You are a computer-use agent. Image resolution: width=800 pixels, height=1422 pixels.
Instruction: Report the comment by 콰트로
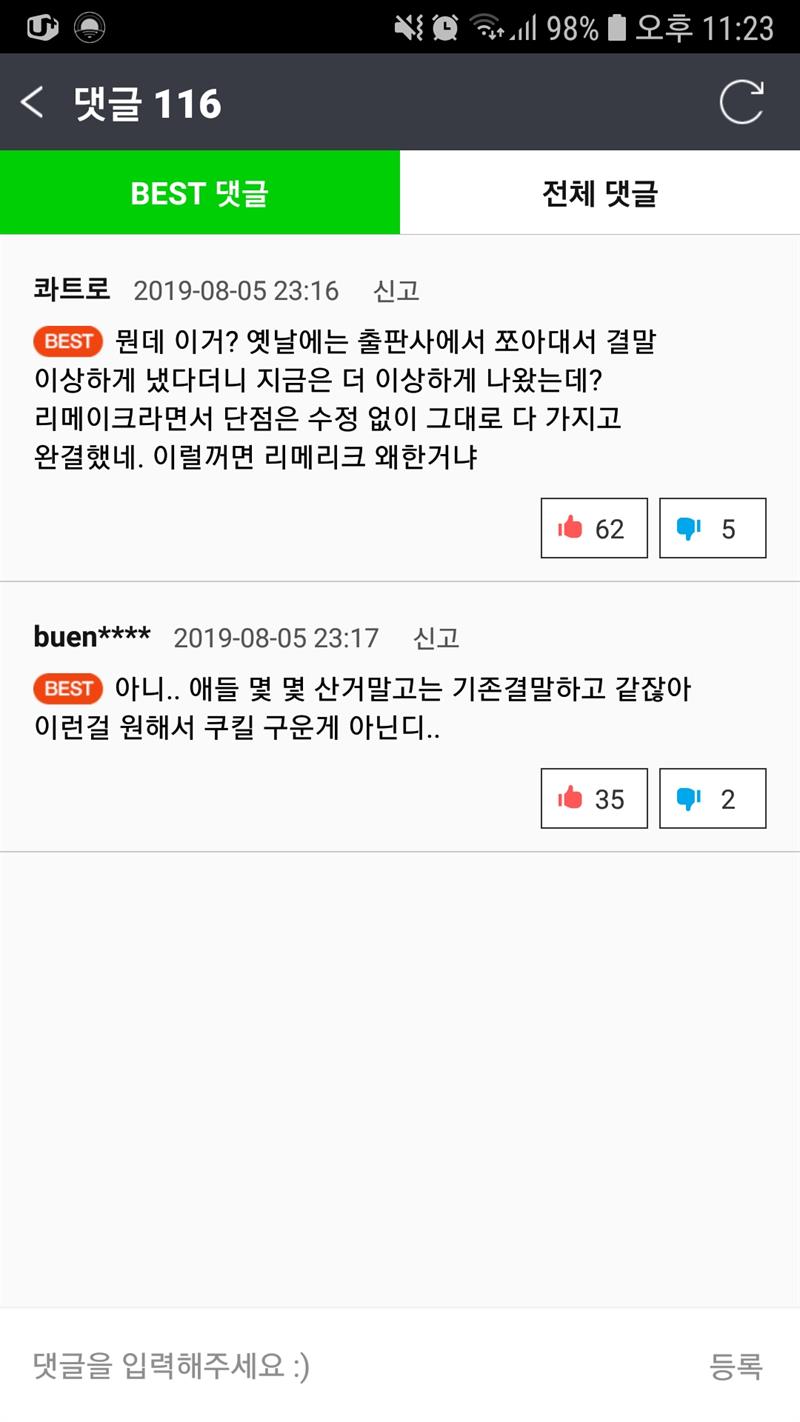pos(396,291)
